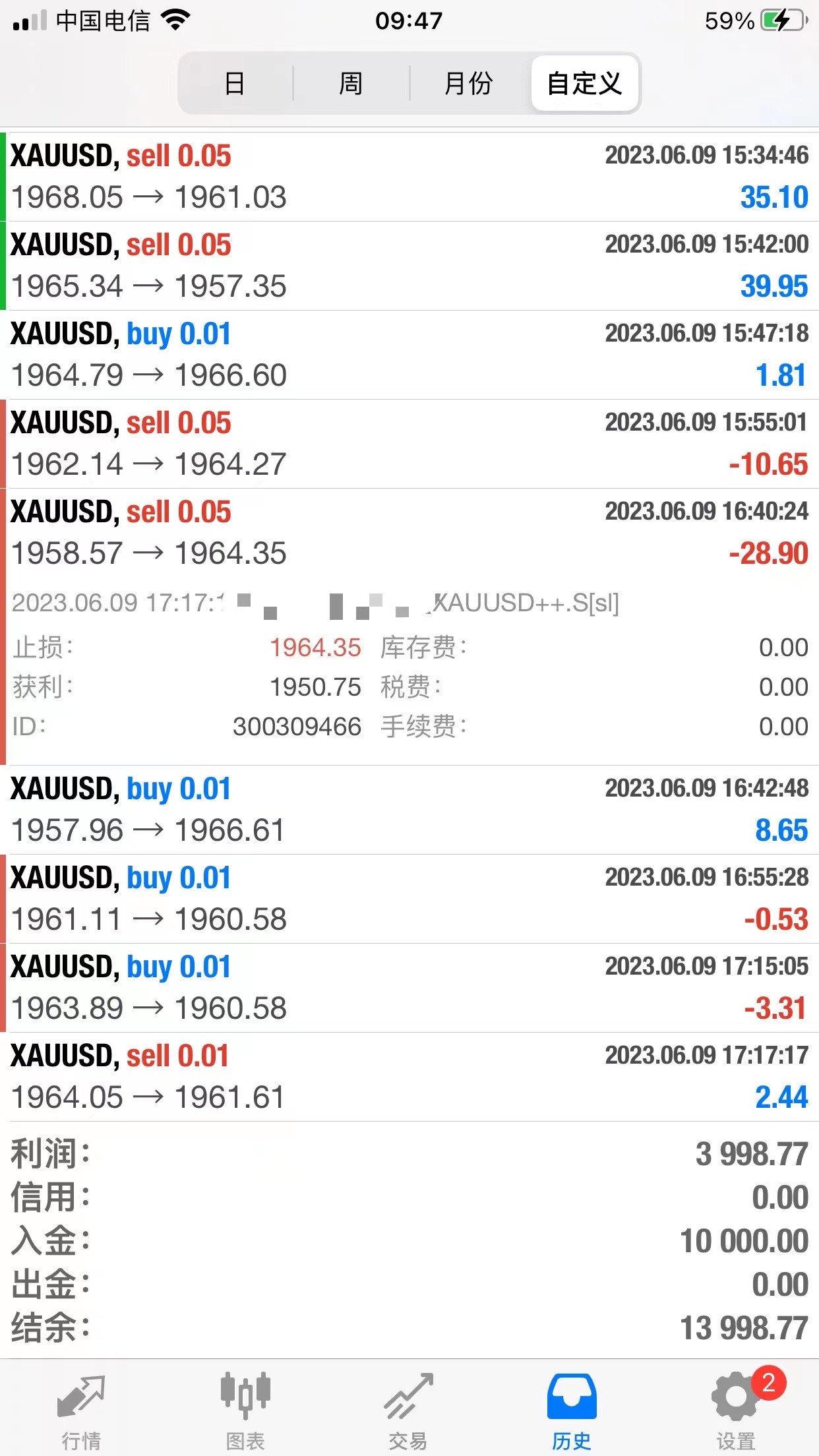The height and width of the screenshot is (1456, 819).
Task: Select the 自定义 (custom) period tab
Action: point(585,84)
